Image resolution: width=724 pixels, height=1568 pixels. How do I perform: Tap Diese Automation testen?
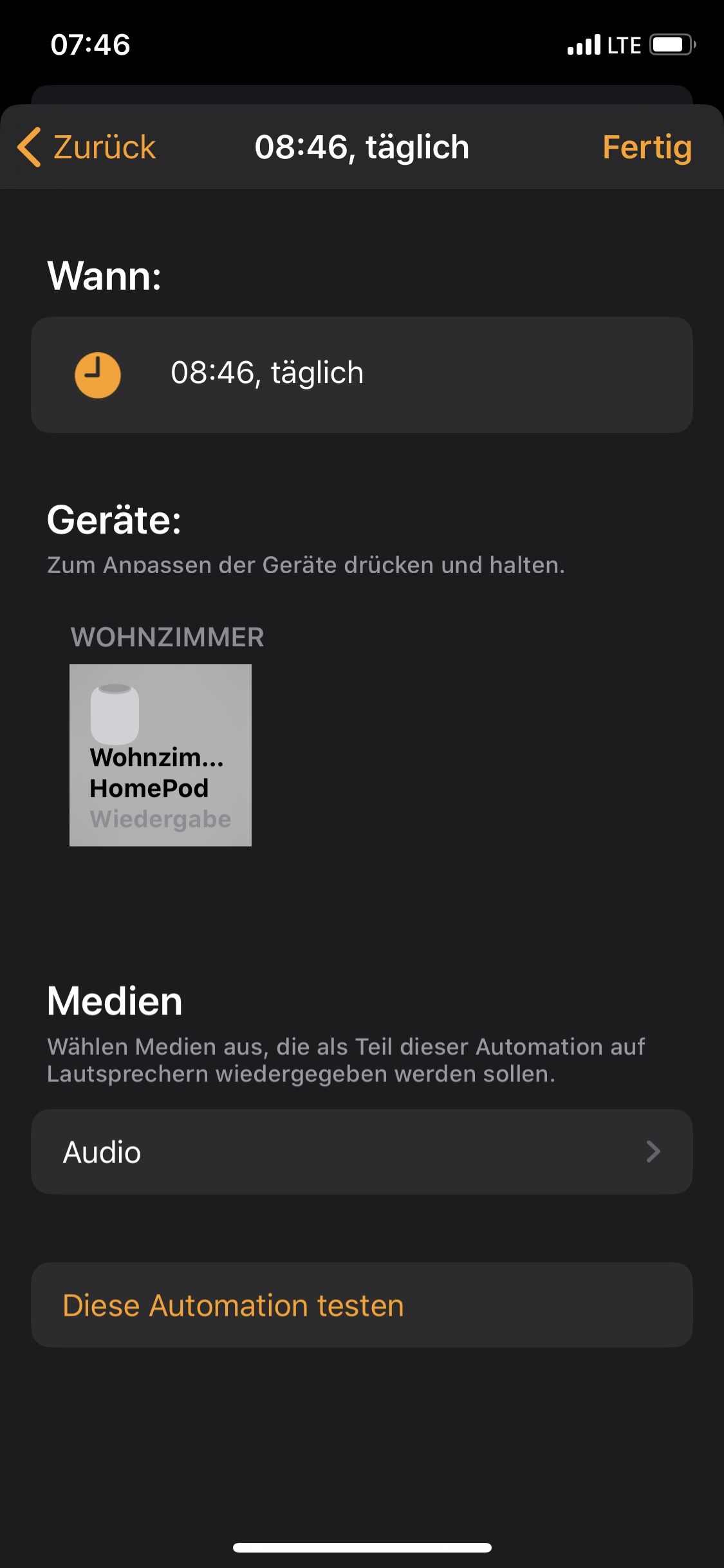(362, 1305)
